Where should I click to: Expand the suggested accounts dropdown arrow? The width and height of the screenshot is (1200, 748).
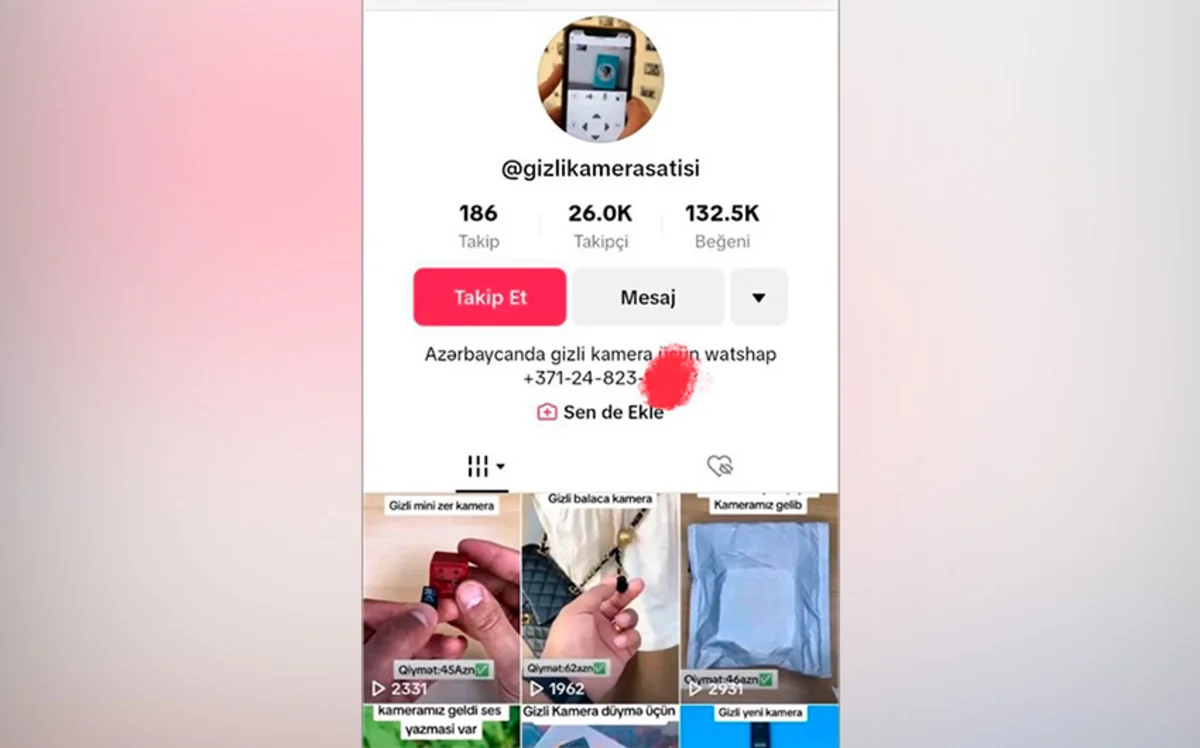pos(758,297)
